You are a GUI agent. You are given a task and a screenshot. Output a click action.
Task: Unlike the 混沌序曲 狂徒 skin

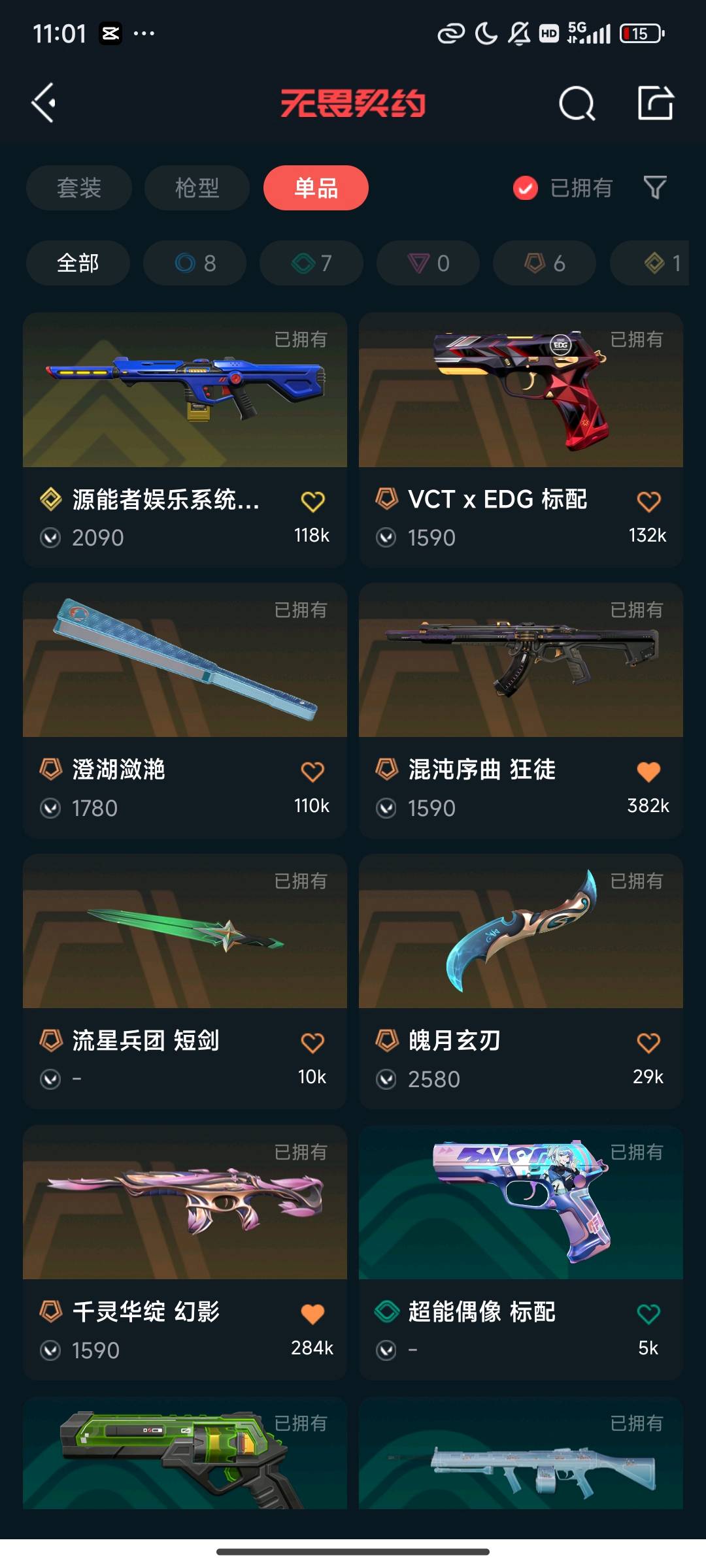click(x=648, y=772)
